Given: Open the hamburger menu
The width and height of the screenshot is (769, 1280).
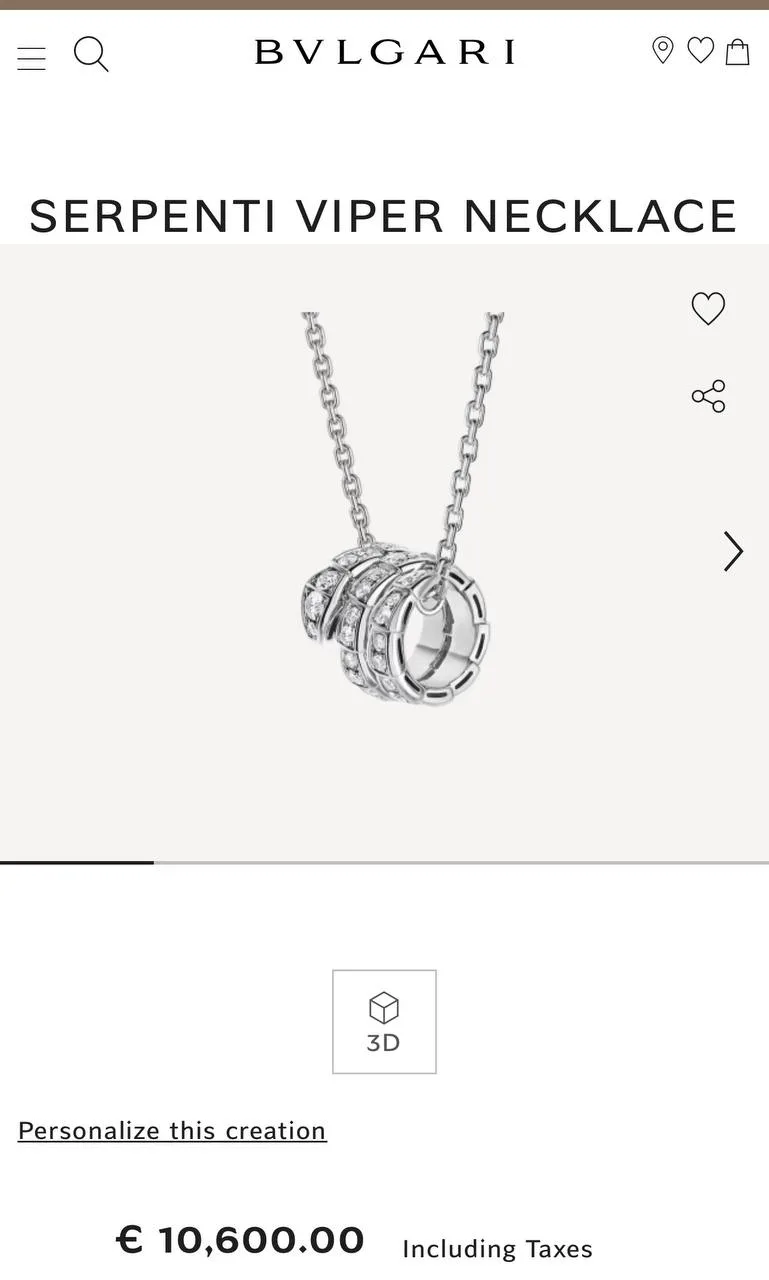Looking at the screenshot, I should point(31,58).
